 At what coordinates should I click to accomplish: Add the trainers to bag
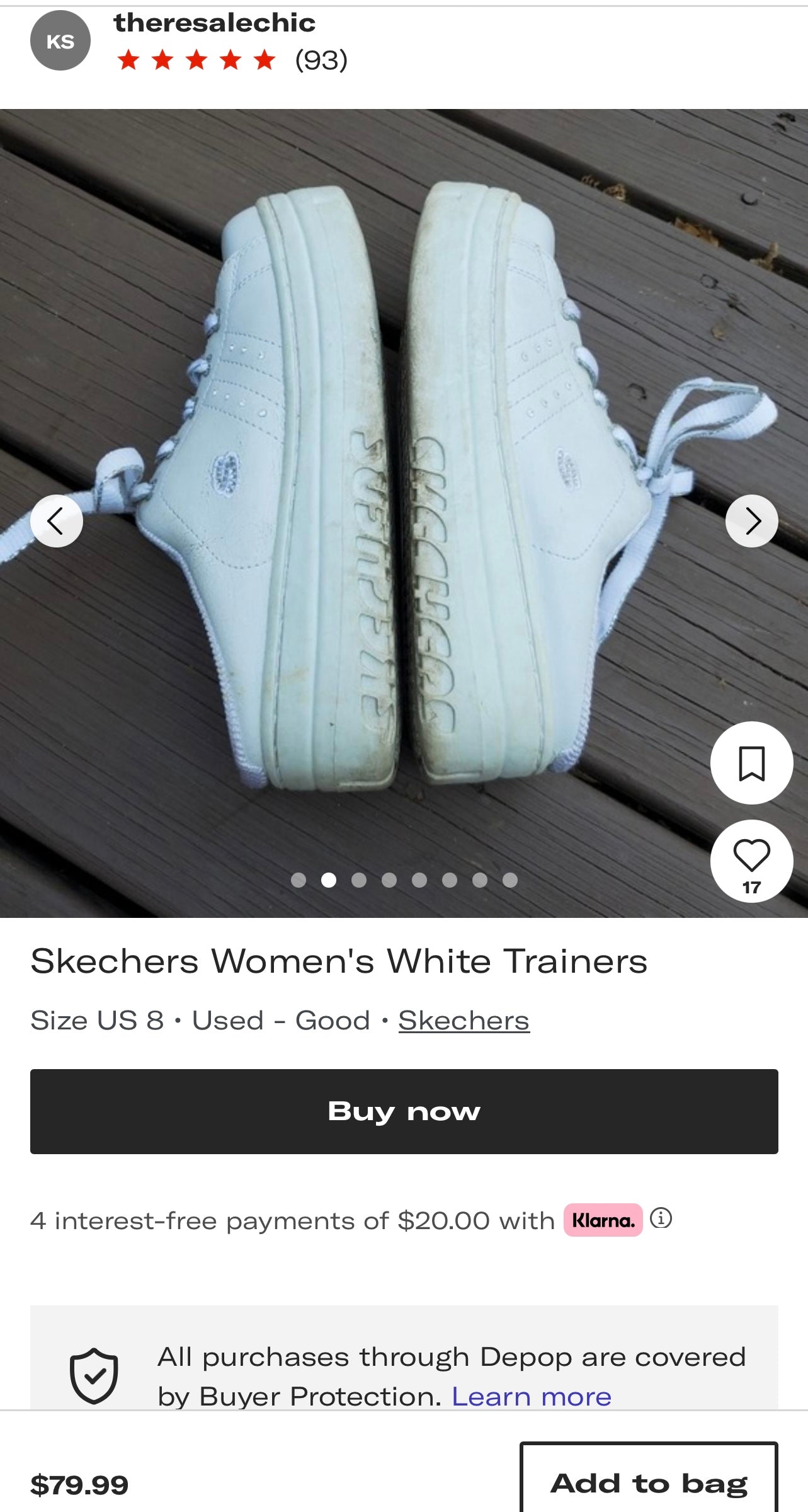(649, 1482)
